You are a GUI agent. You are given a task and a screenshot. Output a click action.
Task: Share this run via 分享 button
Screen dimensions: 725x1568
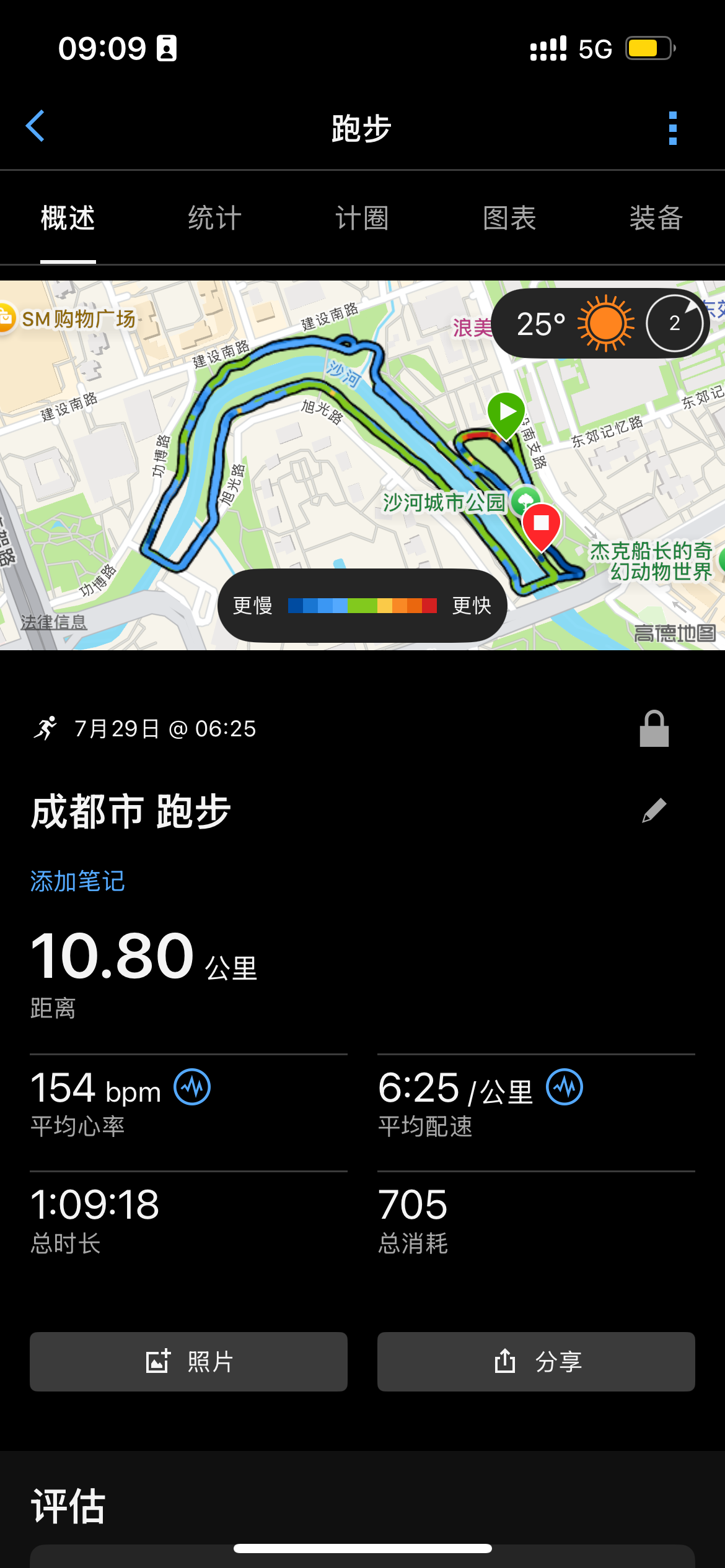pos(536,1362)
